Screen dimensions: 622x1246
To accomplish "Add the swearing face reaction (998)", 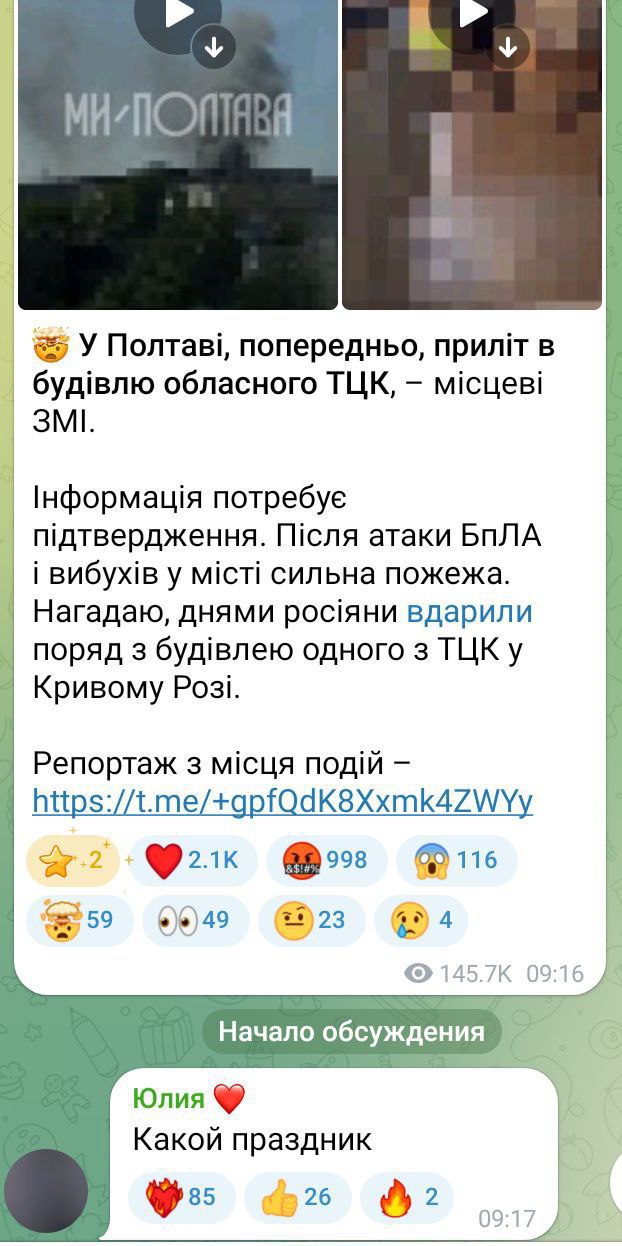I will tap(327, 861).
